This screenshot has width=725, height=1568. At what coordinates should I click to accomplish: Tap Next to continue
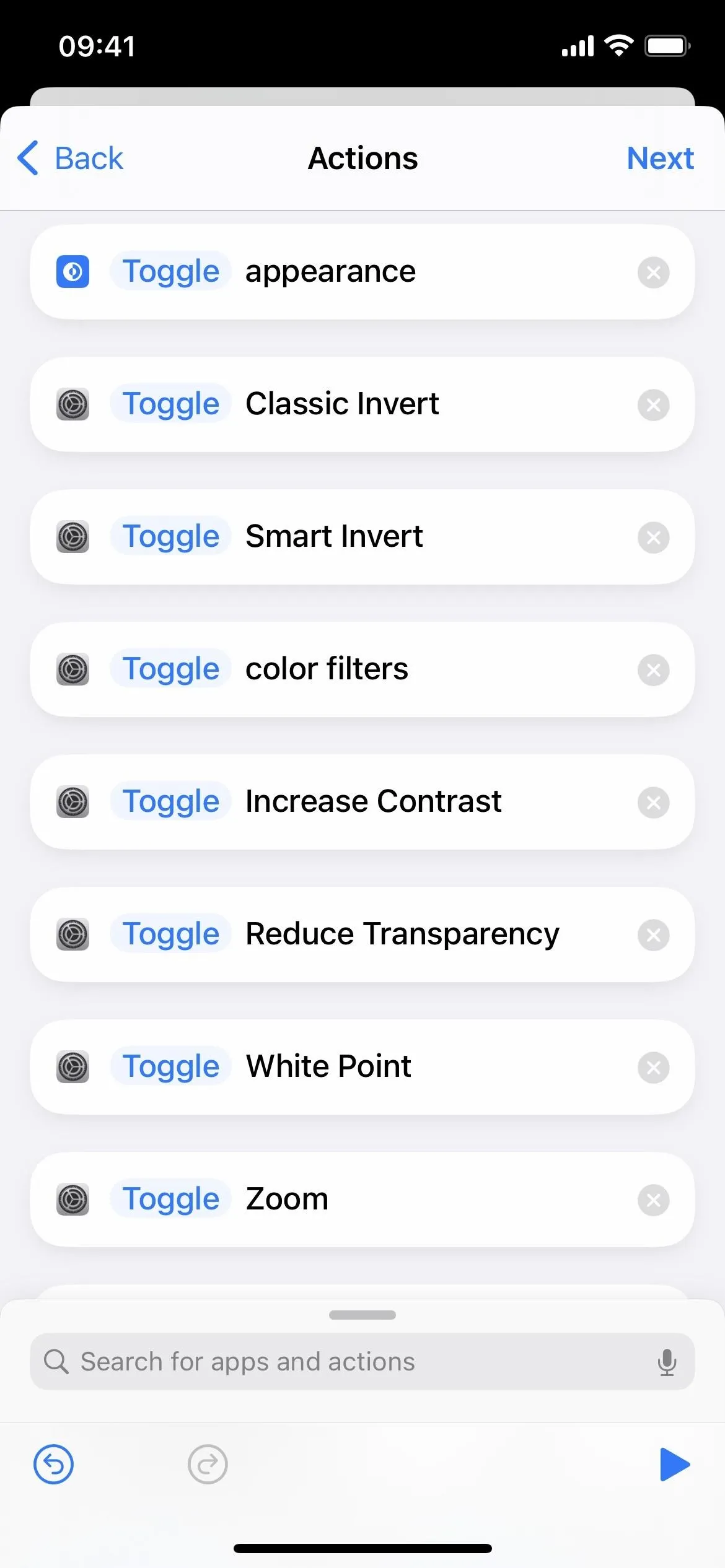pyautogui.click(x=660, y=159)
